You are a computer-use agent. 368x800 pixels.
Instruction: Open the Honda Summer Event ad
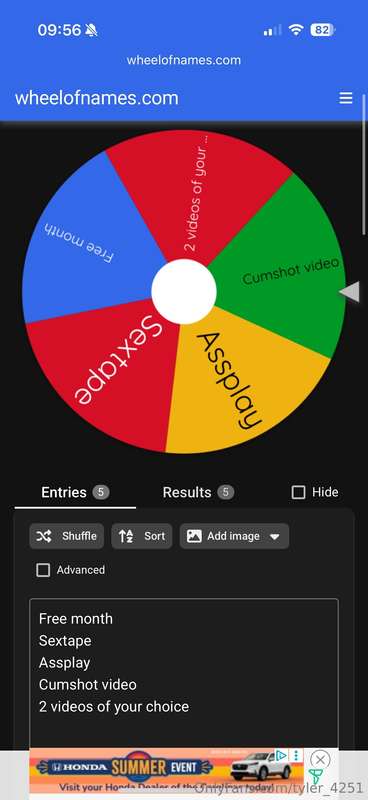[x=166, y=770]
